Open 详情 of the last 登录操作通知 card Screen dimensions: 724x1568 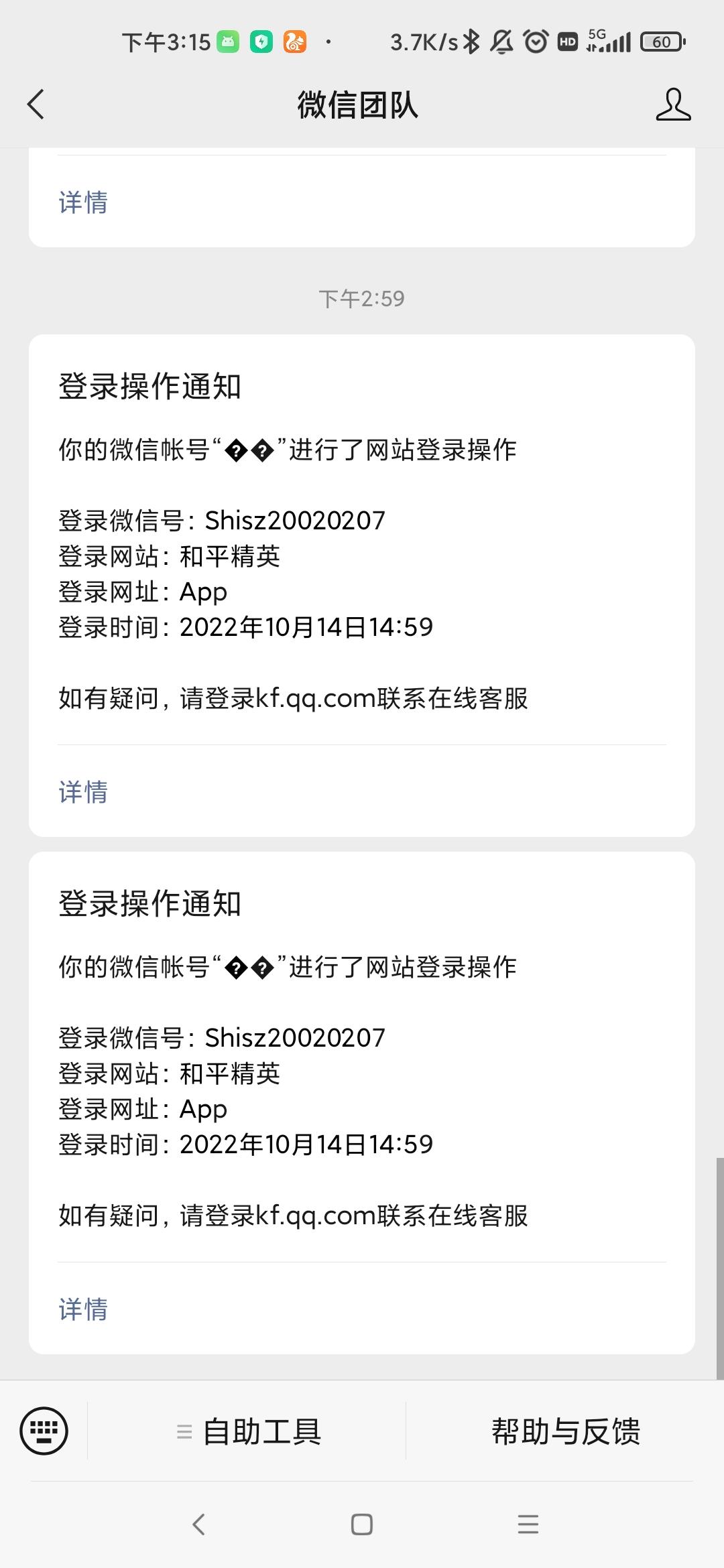[83, 1309]
